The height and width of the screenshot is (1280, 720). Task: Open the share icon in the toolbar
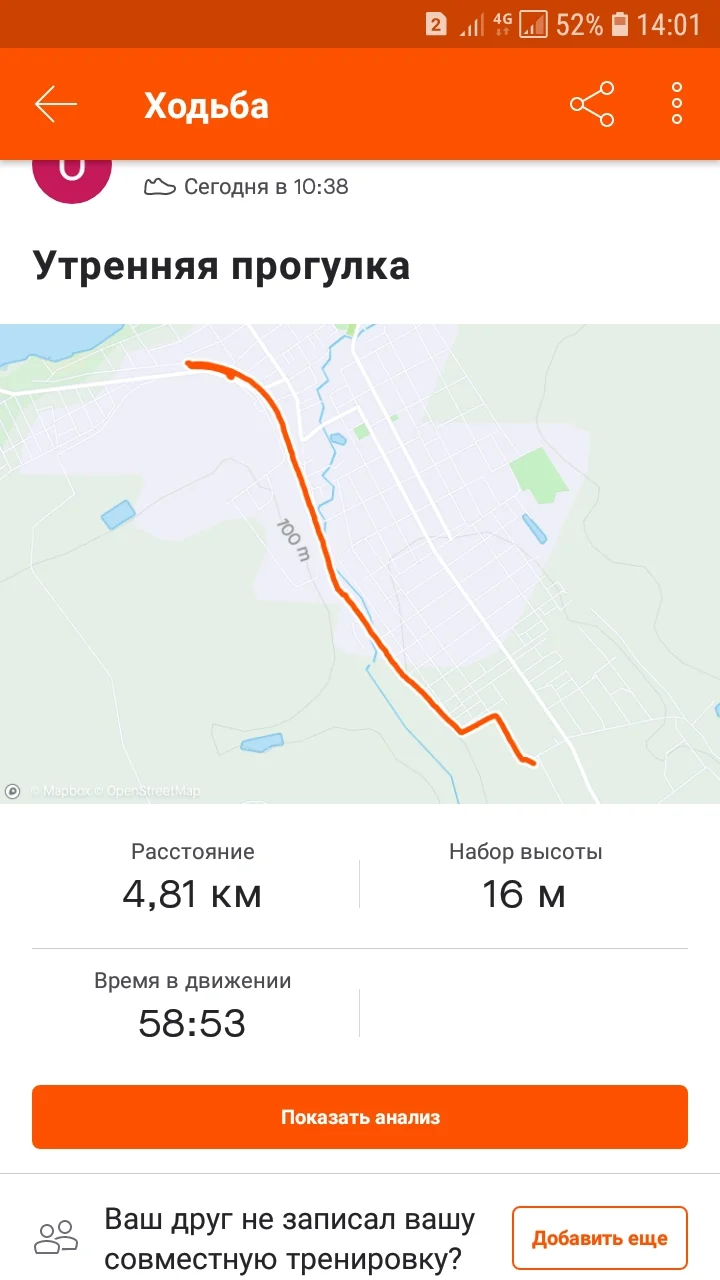tap(590, 103)
